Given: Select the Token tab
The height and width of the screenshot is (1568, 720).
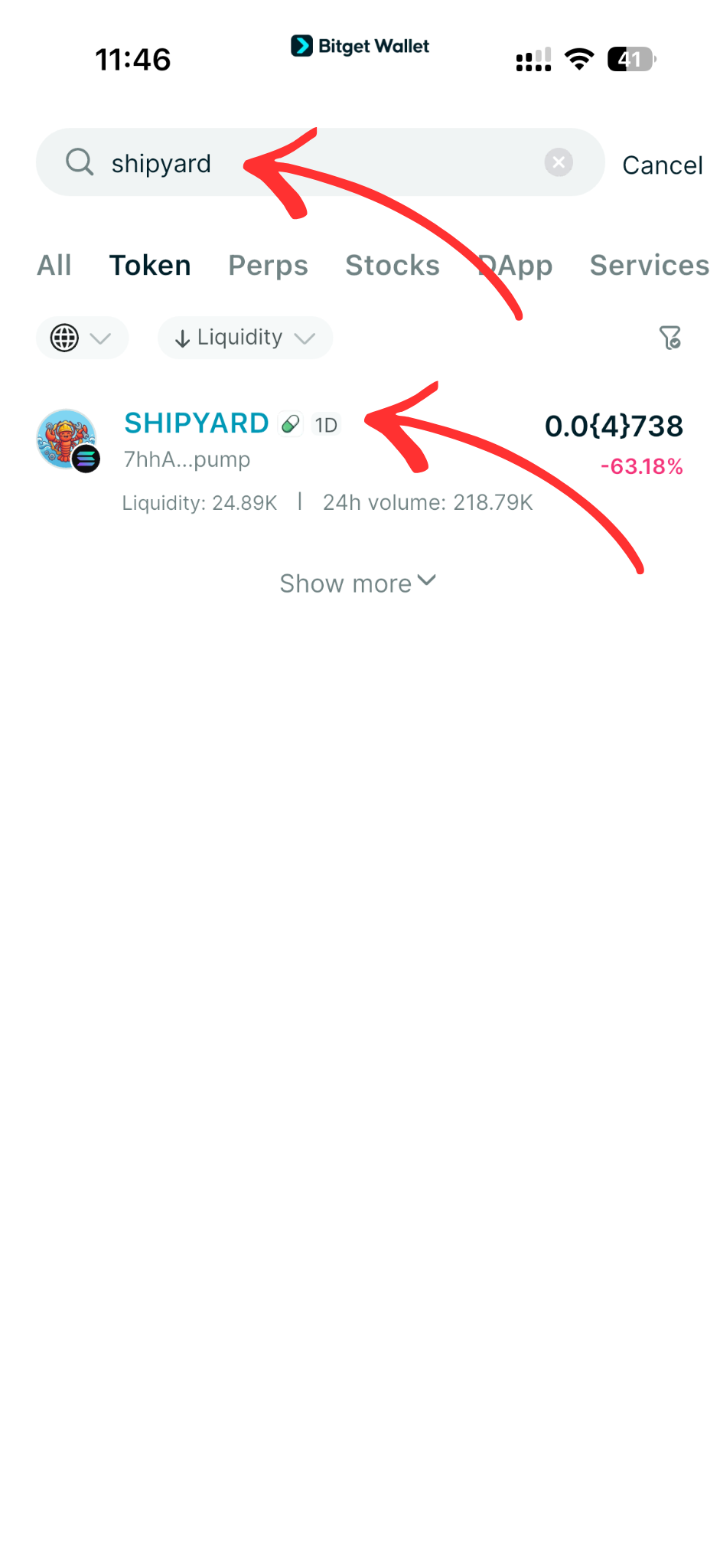Looking at the screenshot, I should point(150,266).
